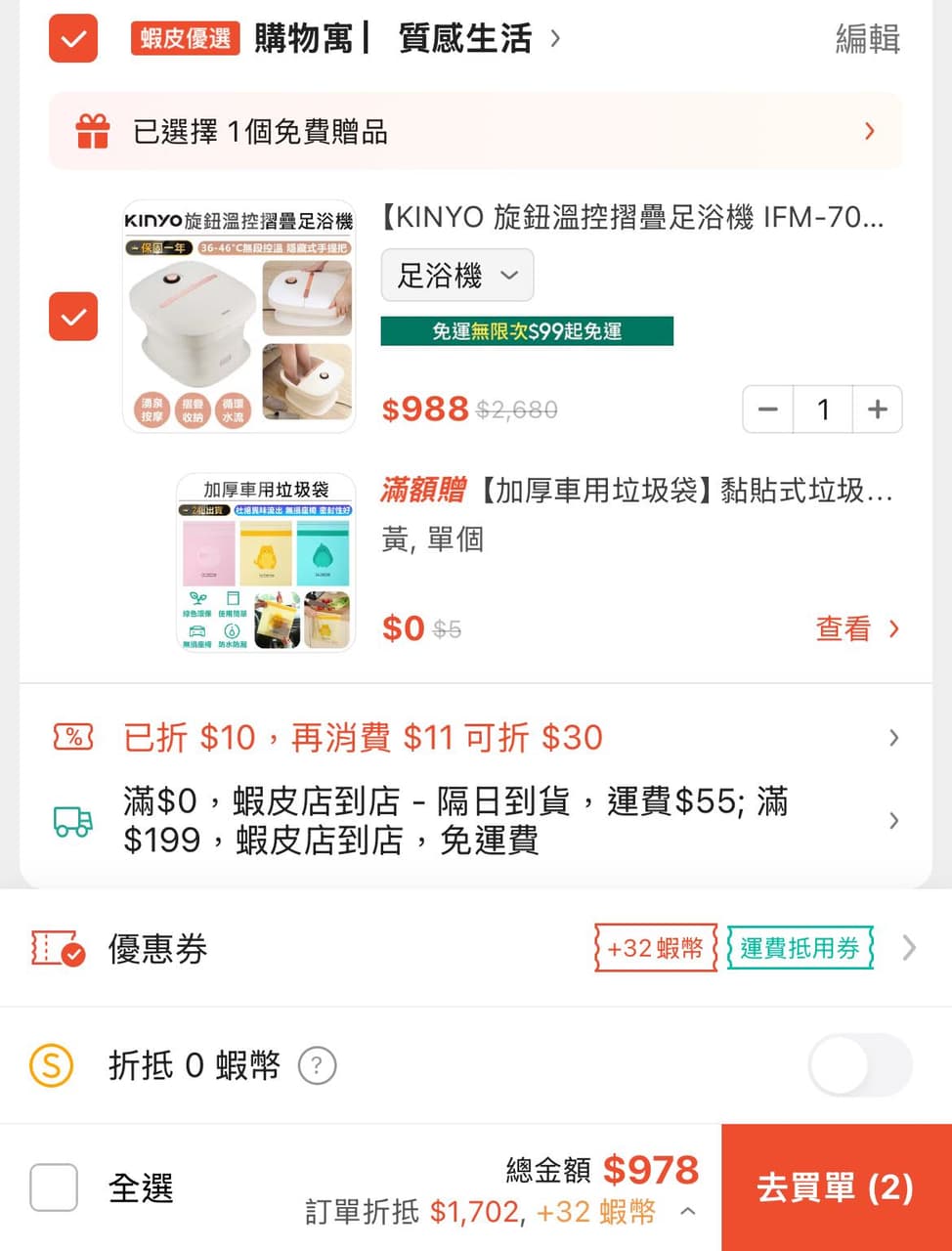
Task: Open help via the question mark icon
Action: point(317,1066)
